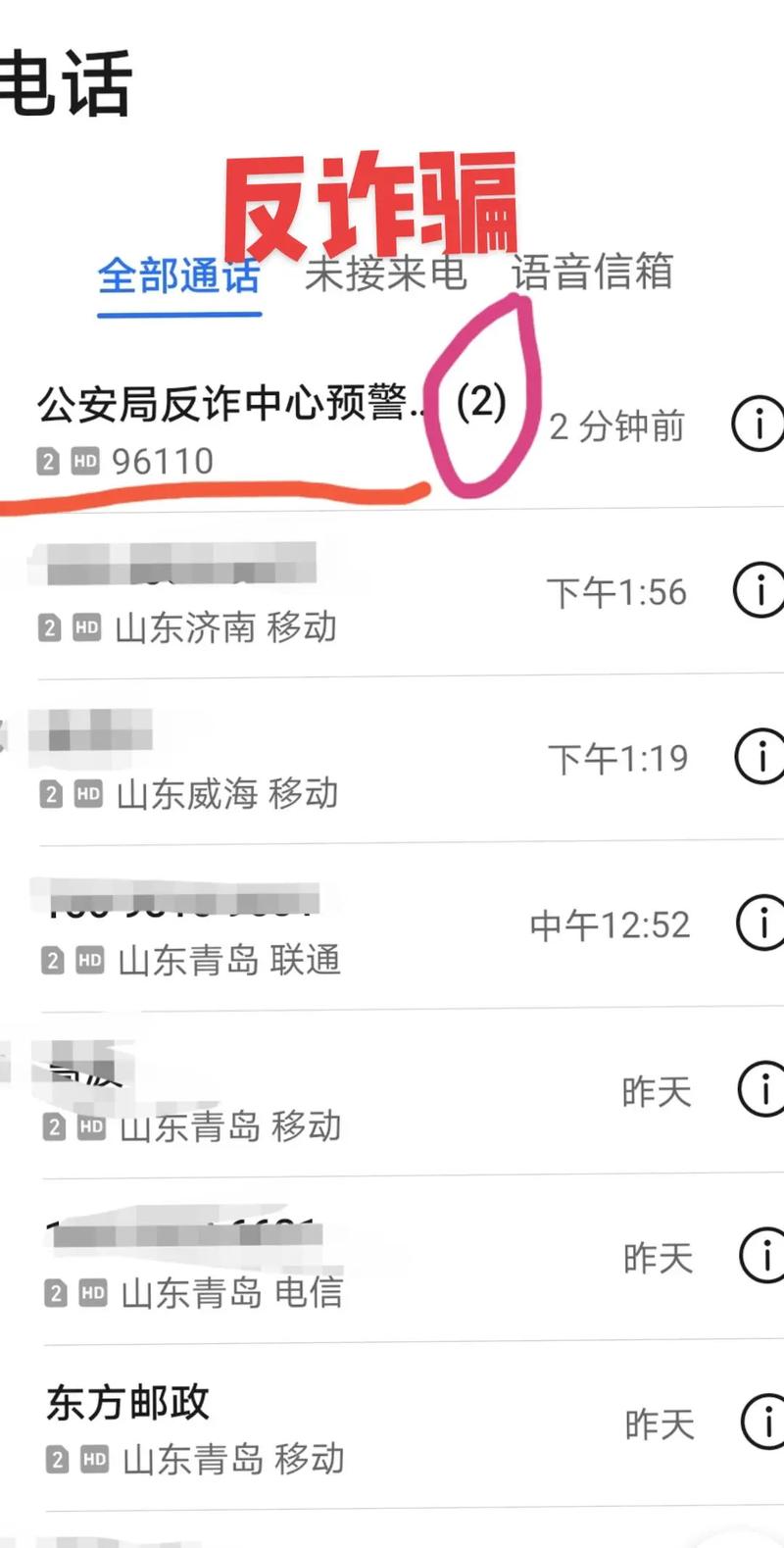Viewport: 784px width, 1548px height.
Task: Click HD badge next to 96110
Action: tap(83, 461)
